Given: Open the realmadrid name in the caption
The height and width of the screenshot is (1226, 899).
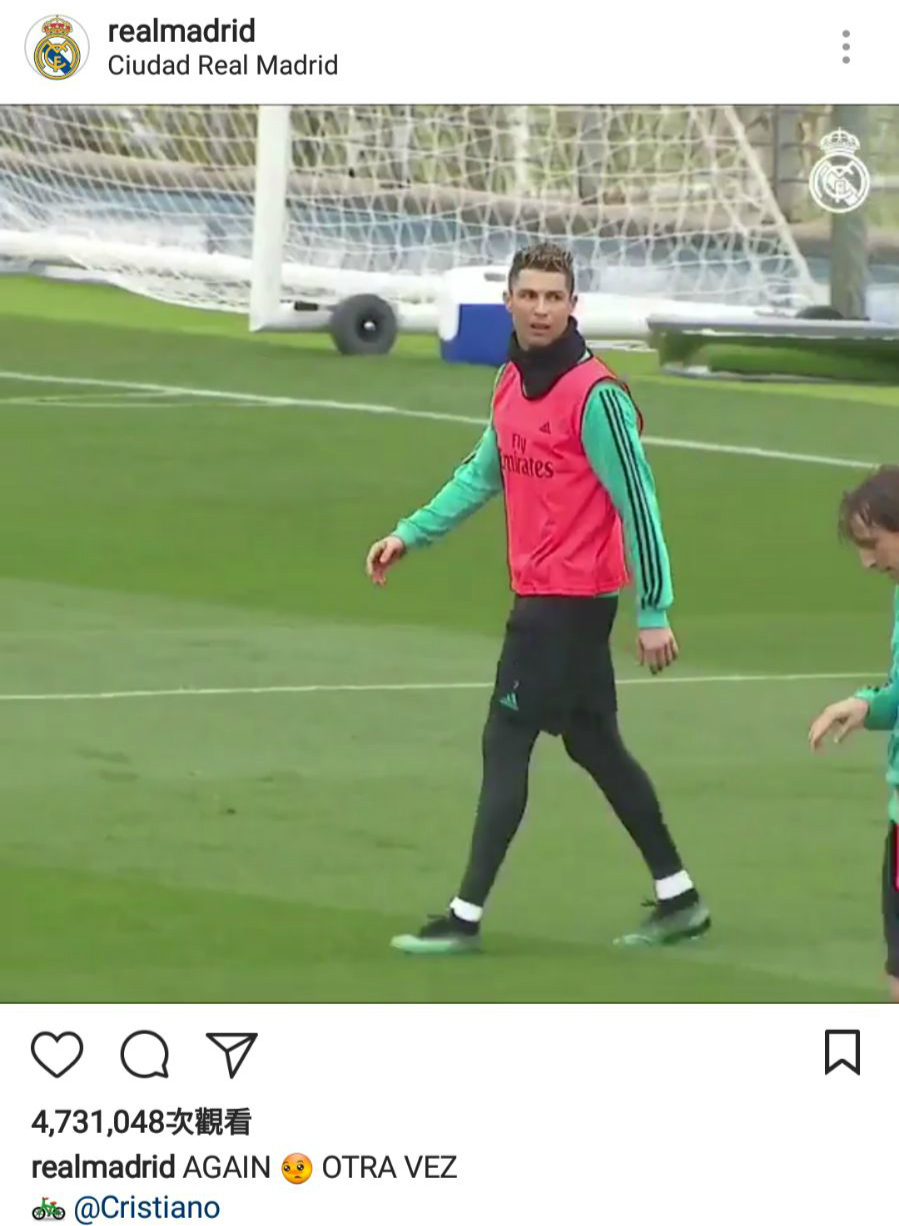Looking at the screenshot, I should (103, 1167).
